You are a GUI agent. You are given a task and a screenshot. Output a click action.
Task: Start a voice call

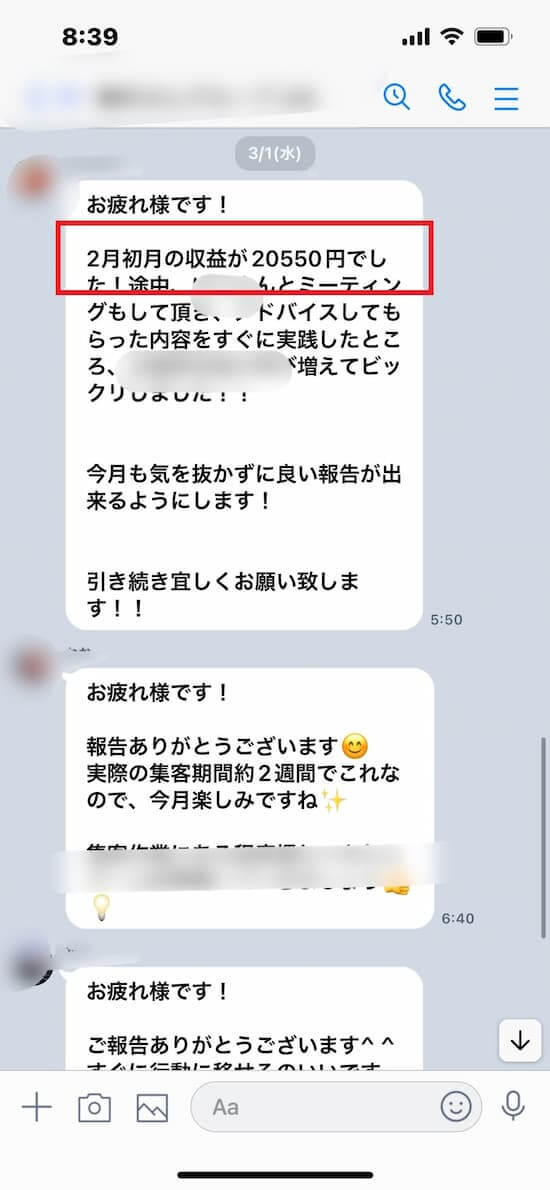coord(452,97)
